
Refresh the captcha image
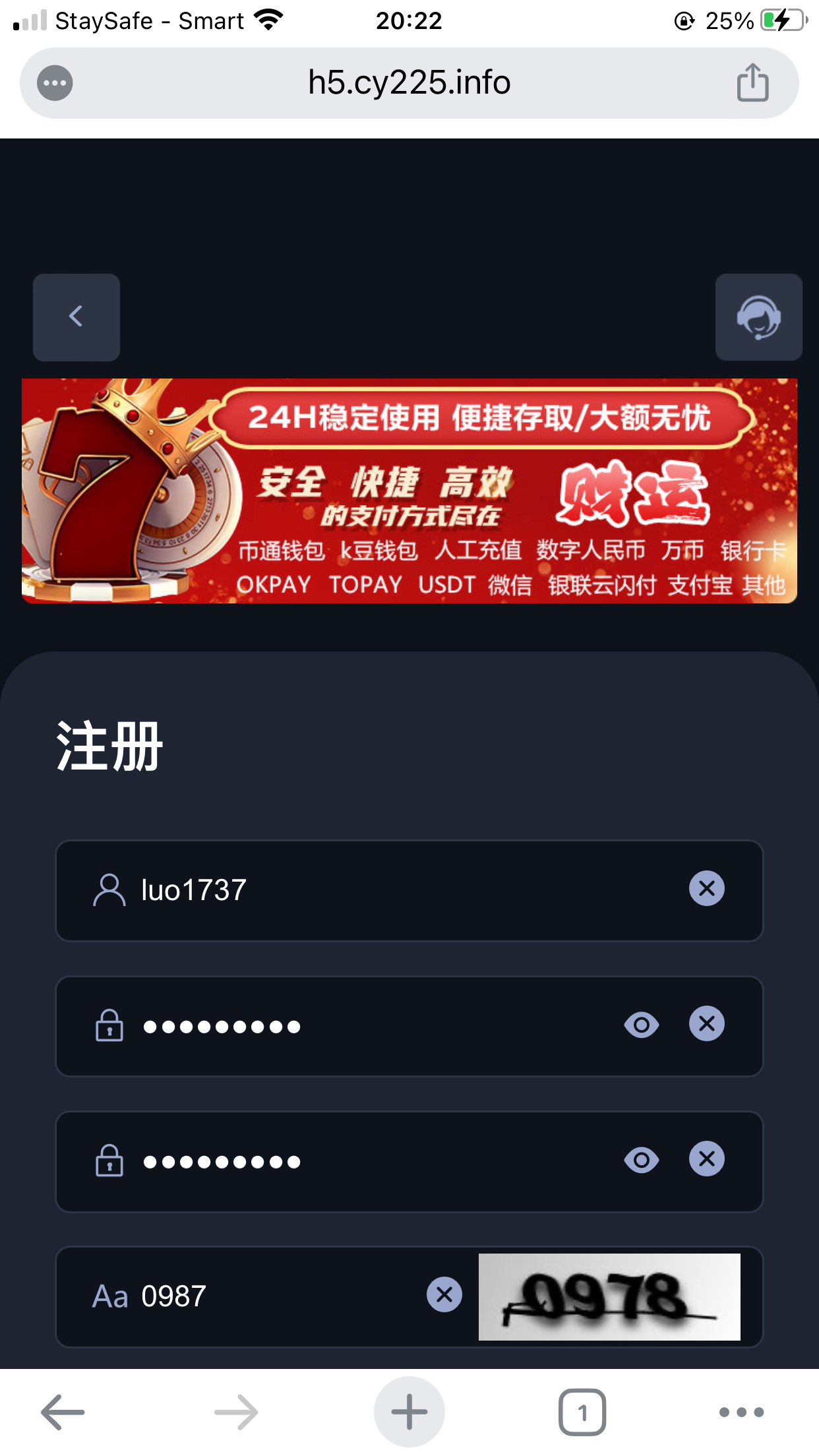click(x=609, y=1296)
